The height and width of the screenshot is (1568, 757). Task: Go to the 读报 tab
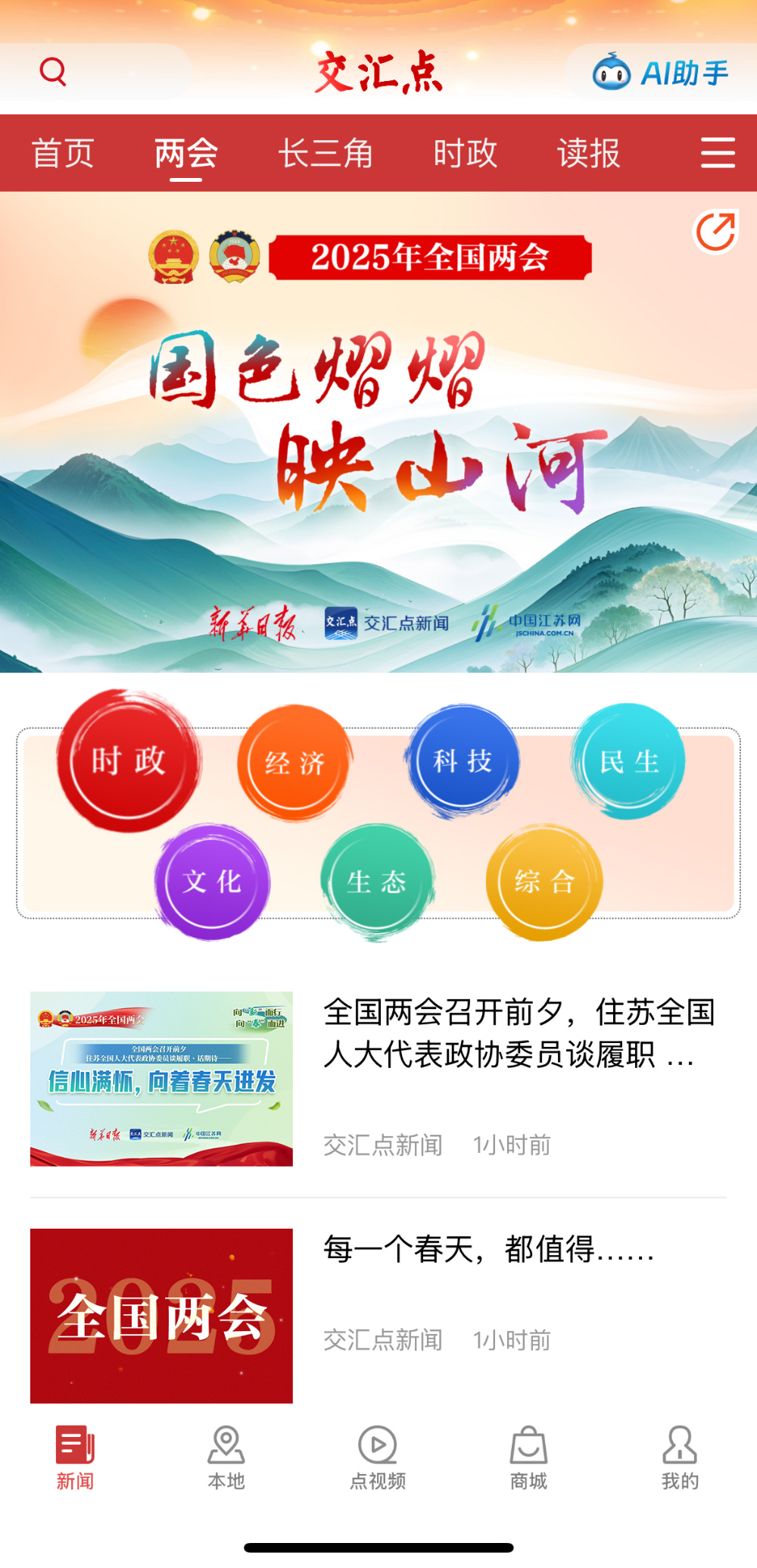[588, 154]
